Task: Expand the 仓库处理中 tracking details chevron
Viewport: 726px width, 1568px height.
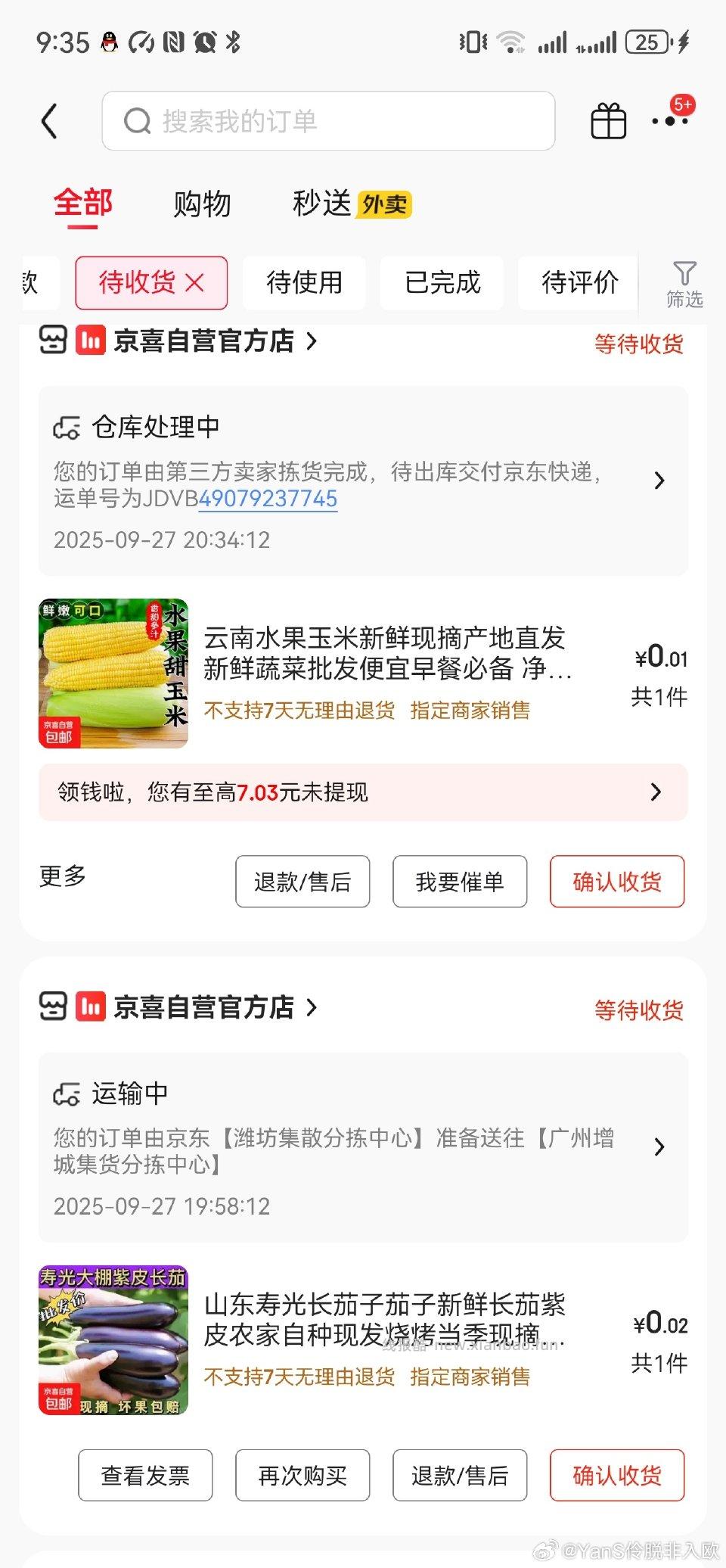Action: click(659, 481)
